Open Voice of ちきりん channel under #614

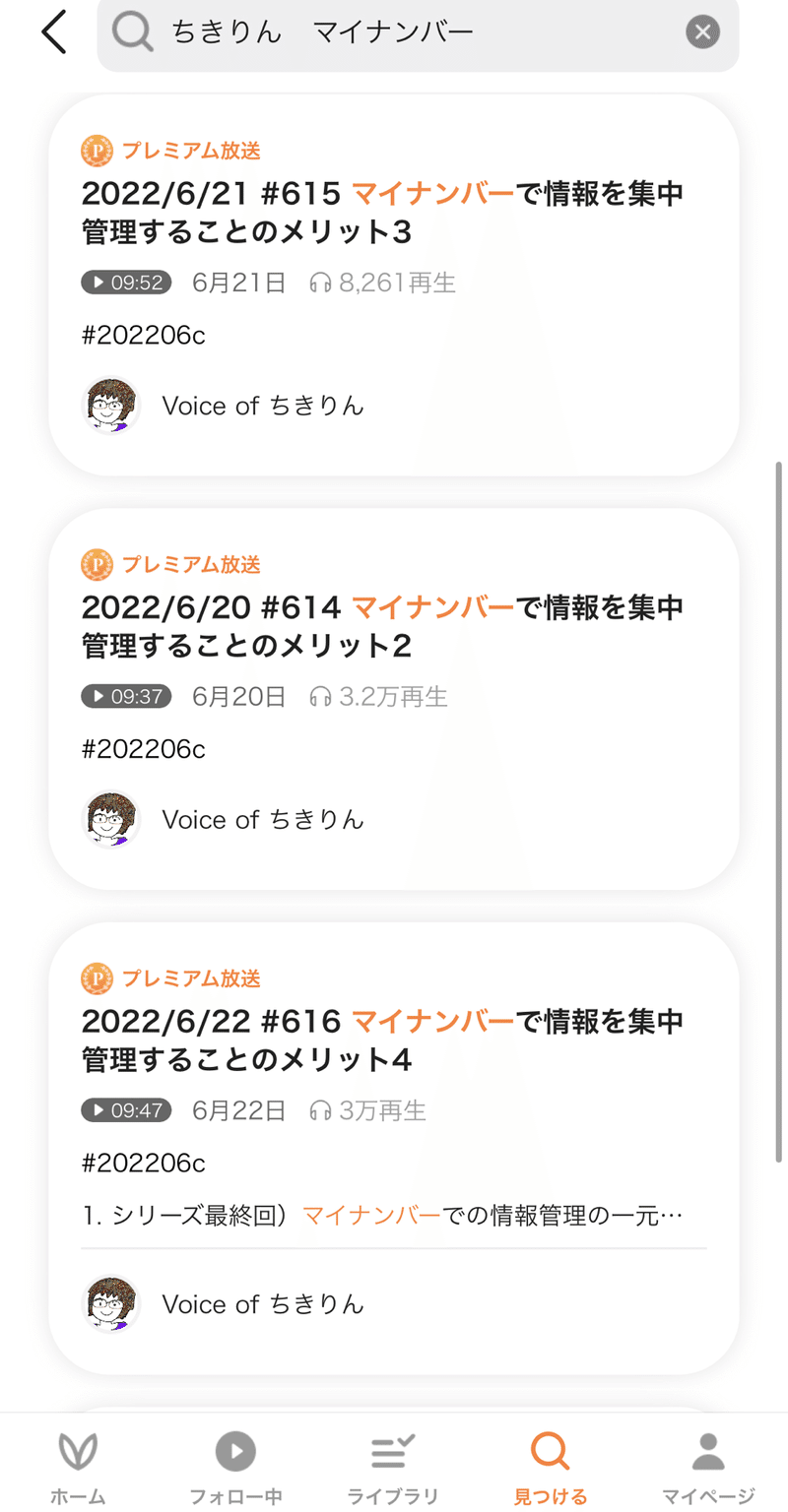[224, 819]
